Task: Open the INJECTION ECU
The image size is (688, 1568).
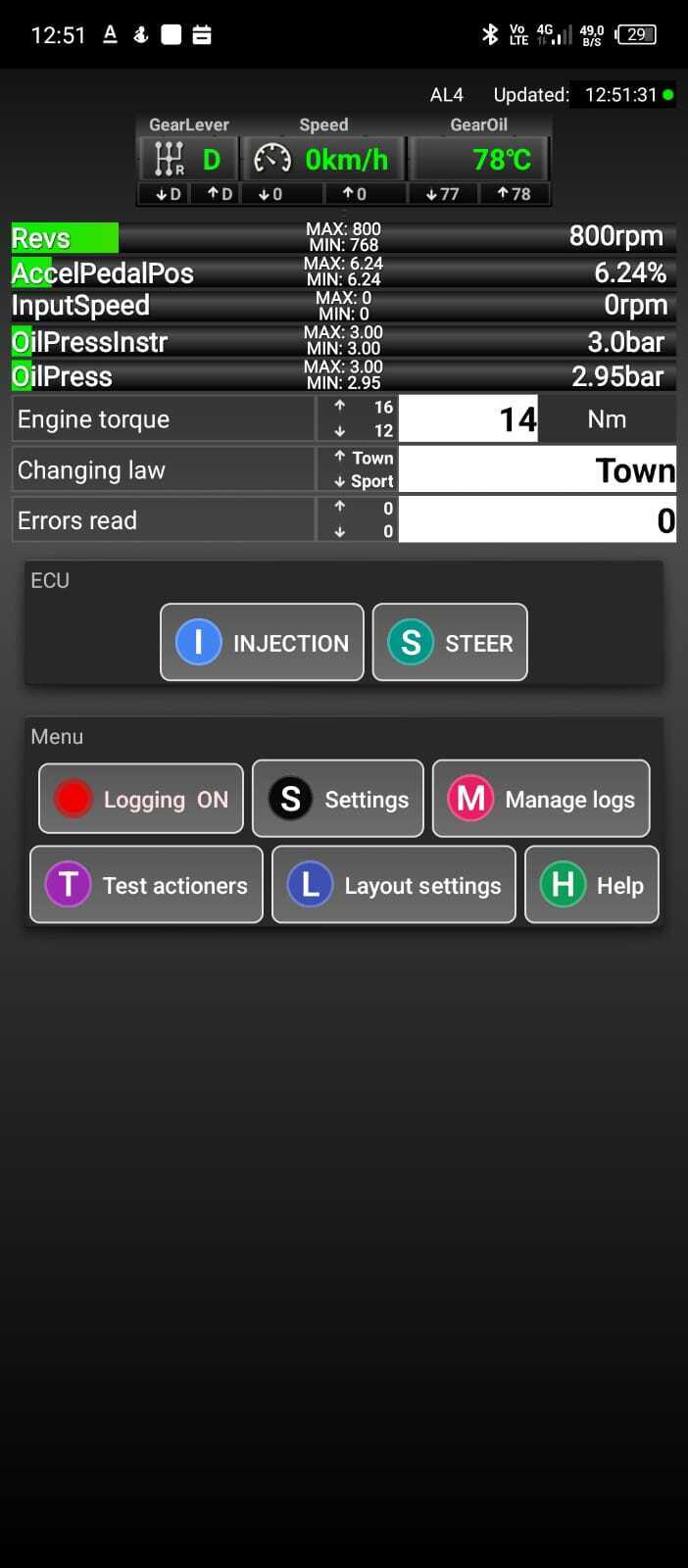Action: 262,643
